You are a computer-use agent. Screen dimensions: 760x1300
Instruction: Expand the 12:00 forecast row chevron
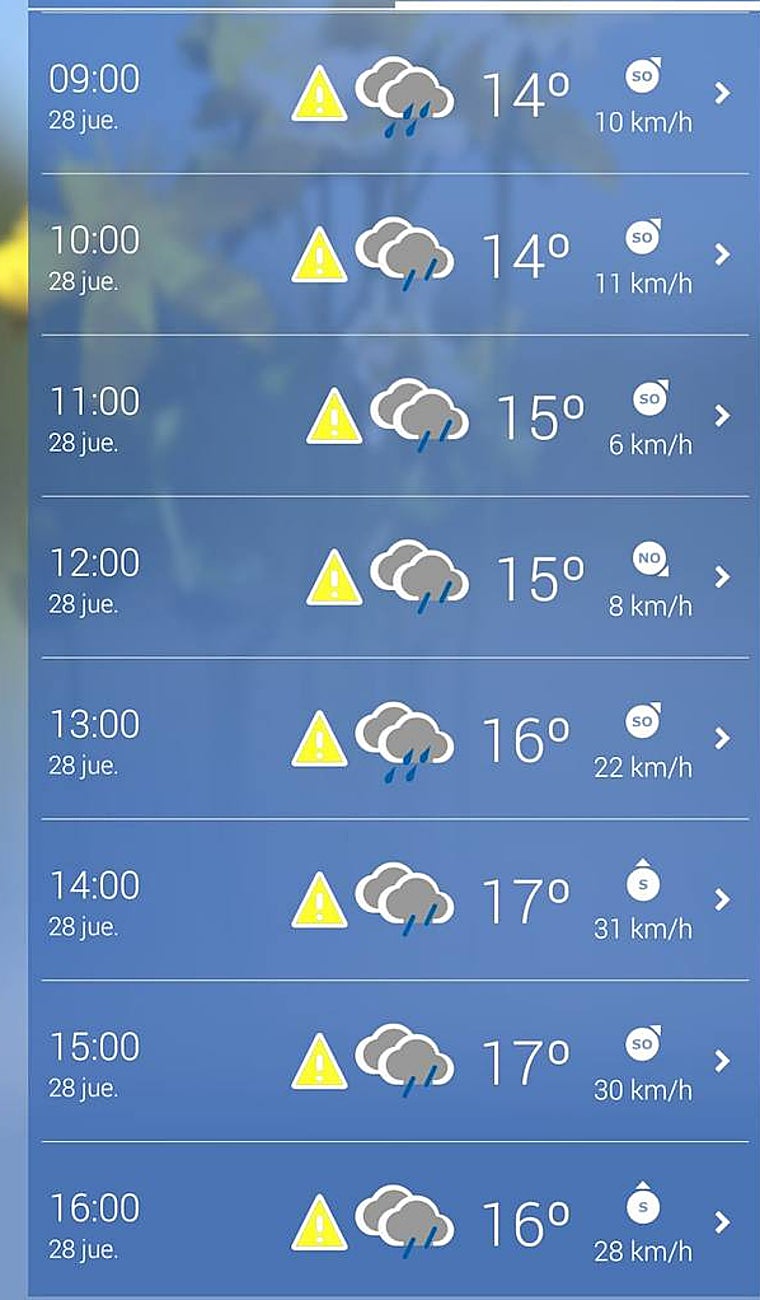point(722,577)
